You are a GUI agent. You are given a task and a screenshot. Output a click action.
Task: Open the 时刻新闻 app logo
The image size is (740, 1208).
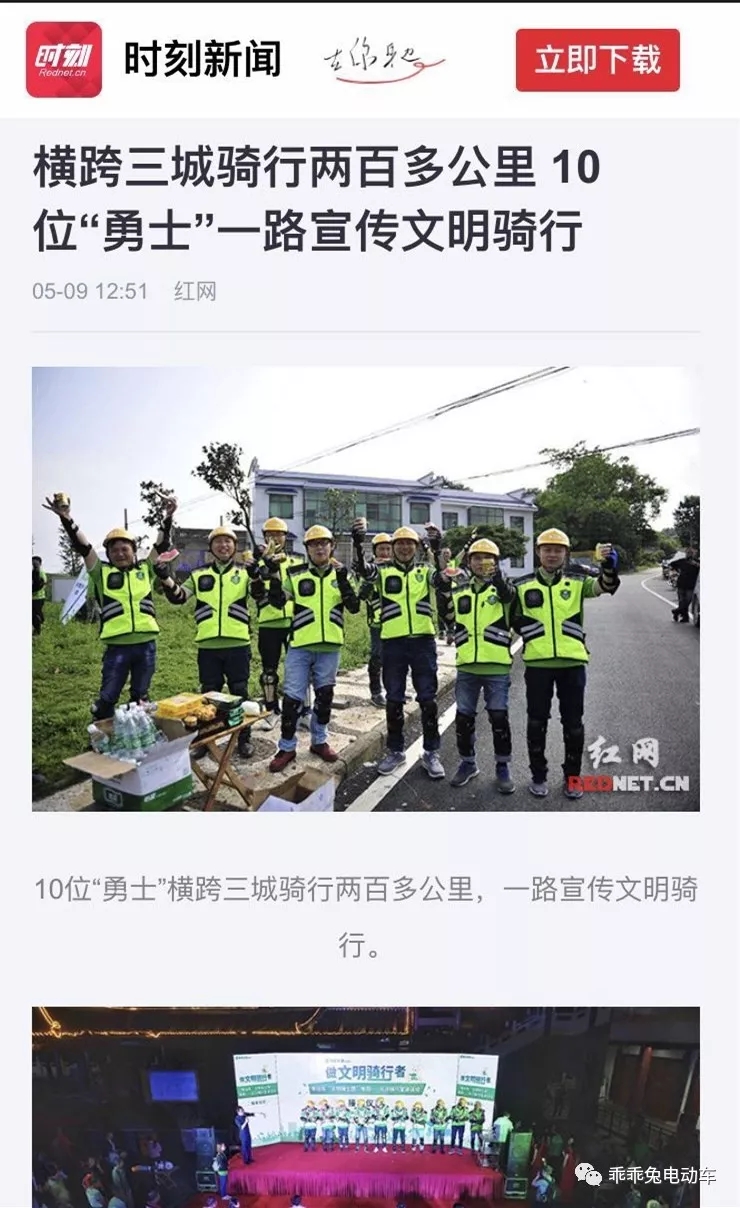click(x=64, y=60)
